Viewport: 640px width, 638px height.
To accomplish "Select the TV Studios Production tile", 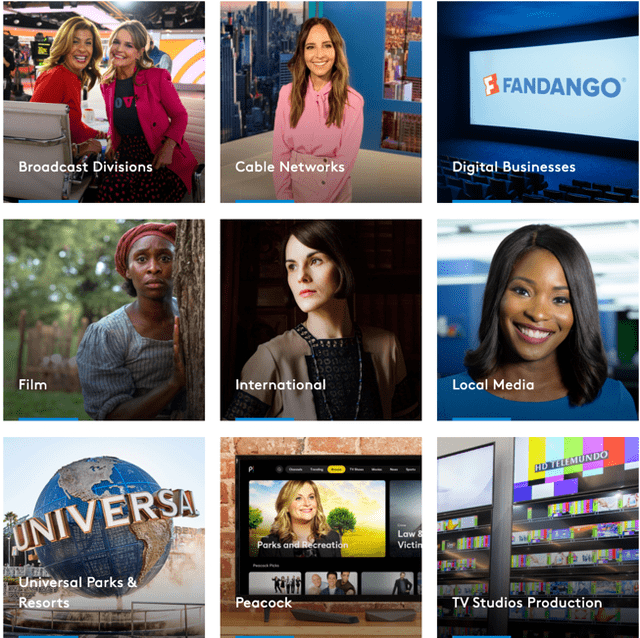I will 537,536.
